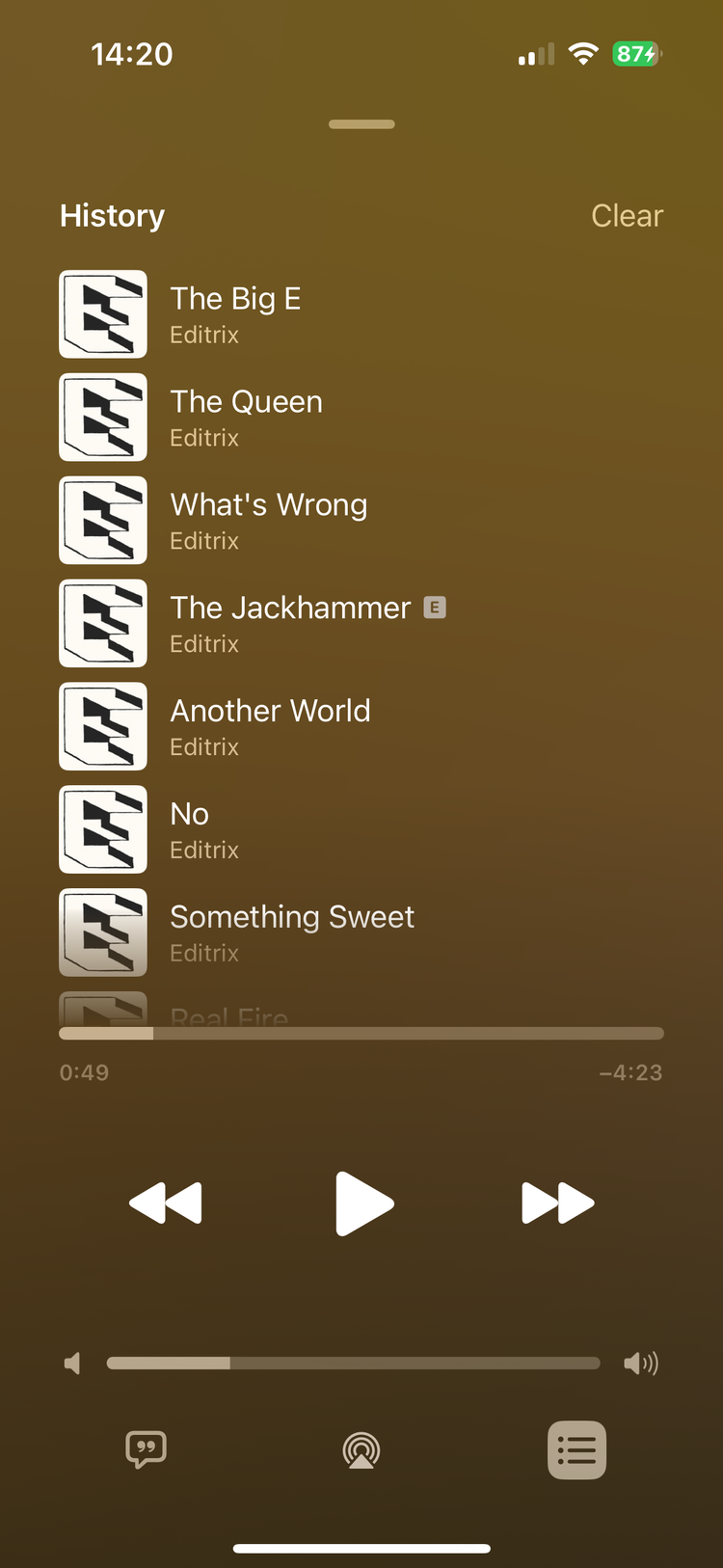Open the Lyrics panel
Viewport: 723px width, 1568px height.
tap(146, 1449)
